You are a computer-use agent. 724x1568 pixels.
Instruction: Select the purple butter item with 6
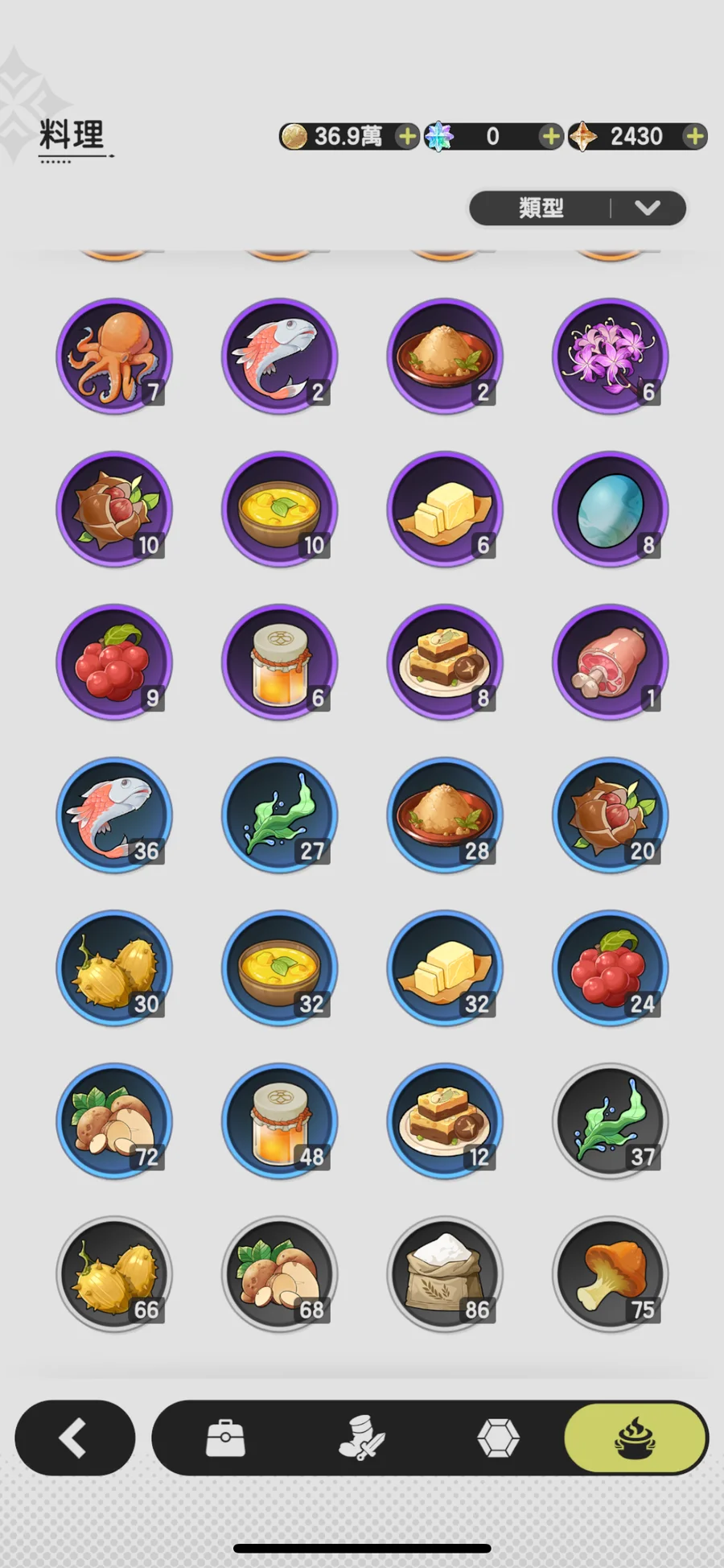[445, 510]
